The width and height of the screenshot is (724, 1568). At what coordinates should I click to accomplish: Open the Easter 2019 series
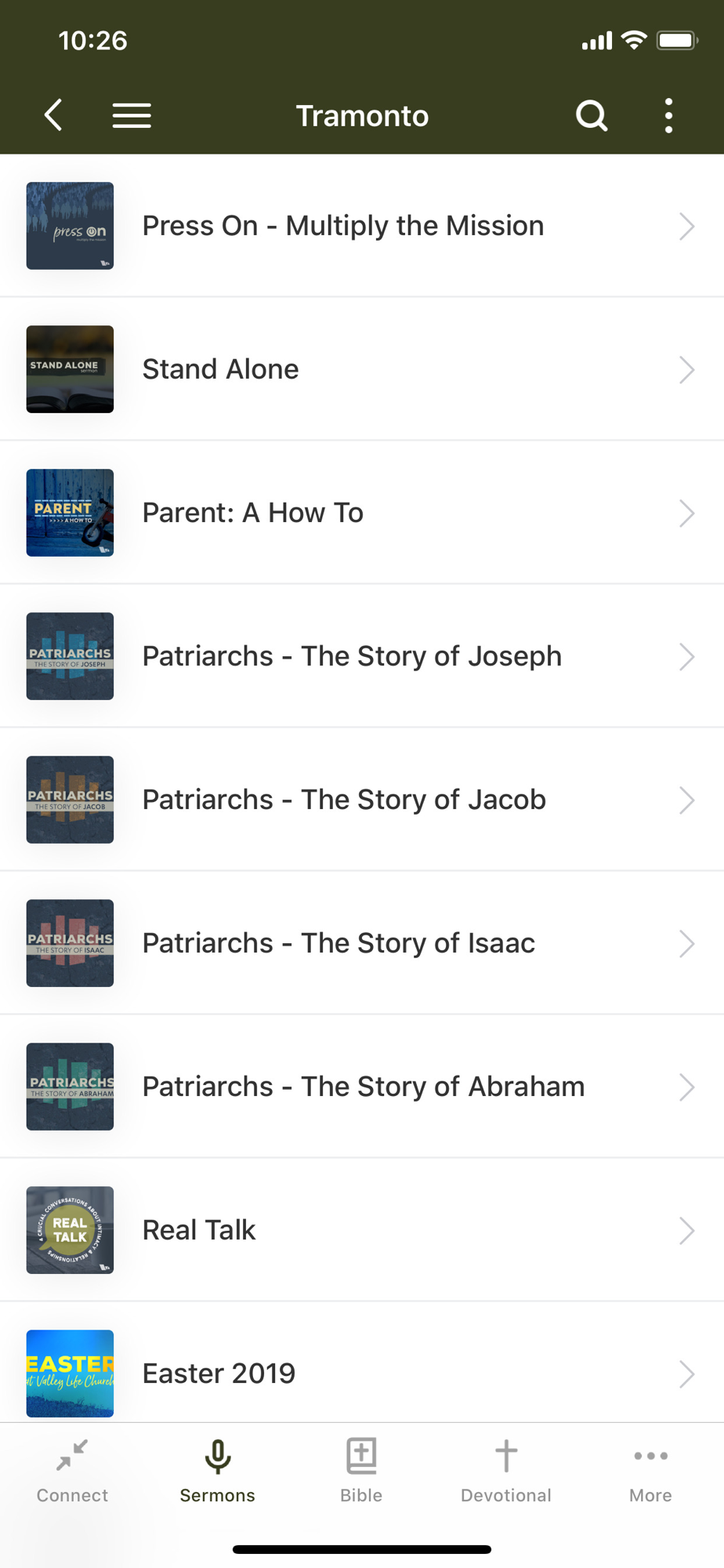pos(362,1363)
